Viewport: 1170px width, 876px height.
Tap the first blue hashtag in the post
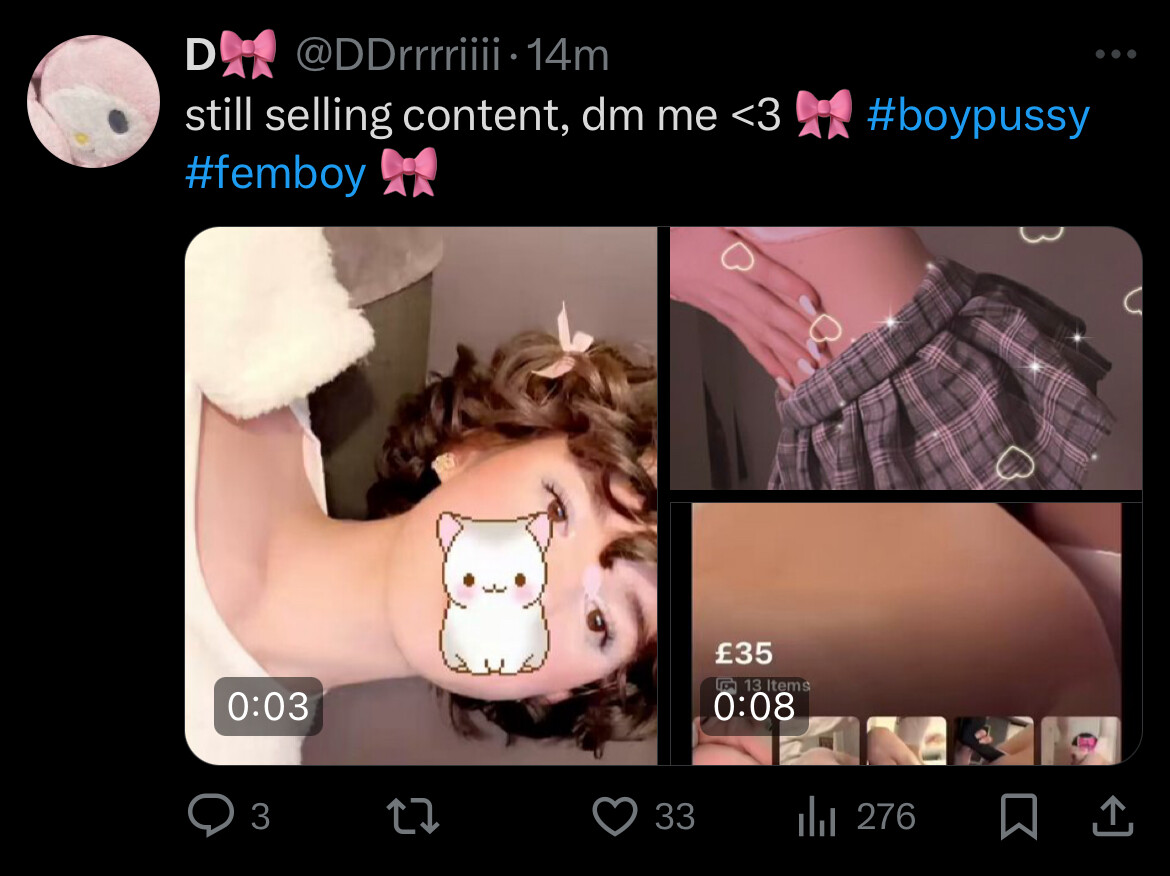click(x=977, y=115)
